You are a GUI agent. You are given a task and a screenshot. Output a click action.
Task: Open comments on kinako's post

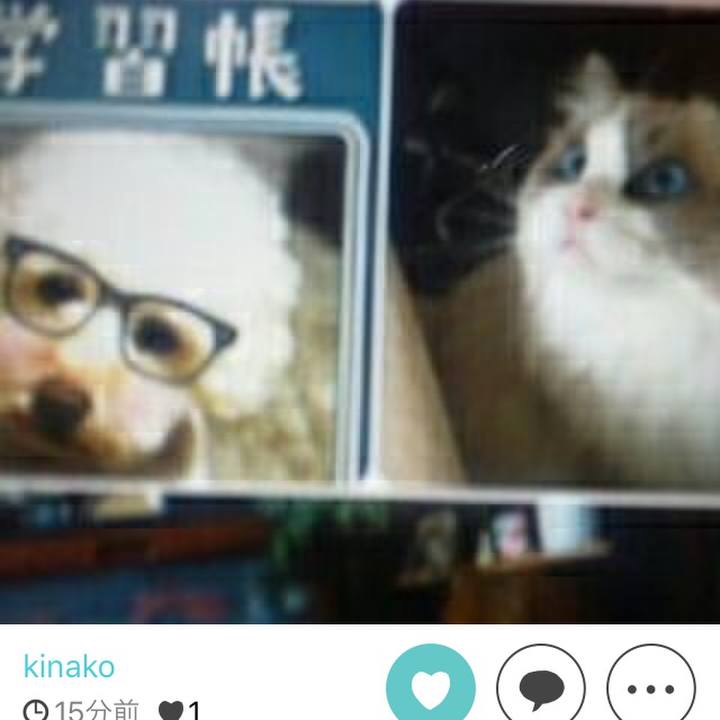(x=541, y=688)
